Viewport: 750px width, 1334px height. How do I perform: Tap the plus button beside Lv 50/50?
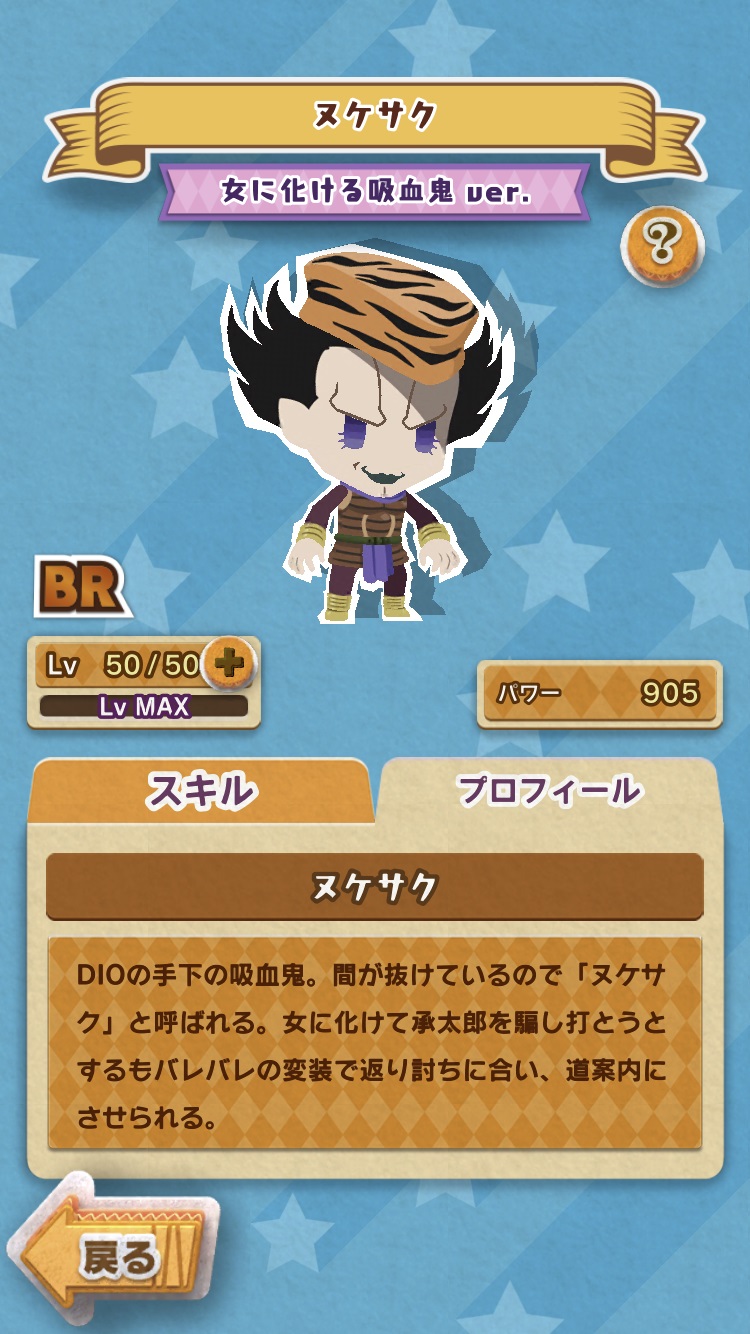pyautogui.click(x=230, y=664)
